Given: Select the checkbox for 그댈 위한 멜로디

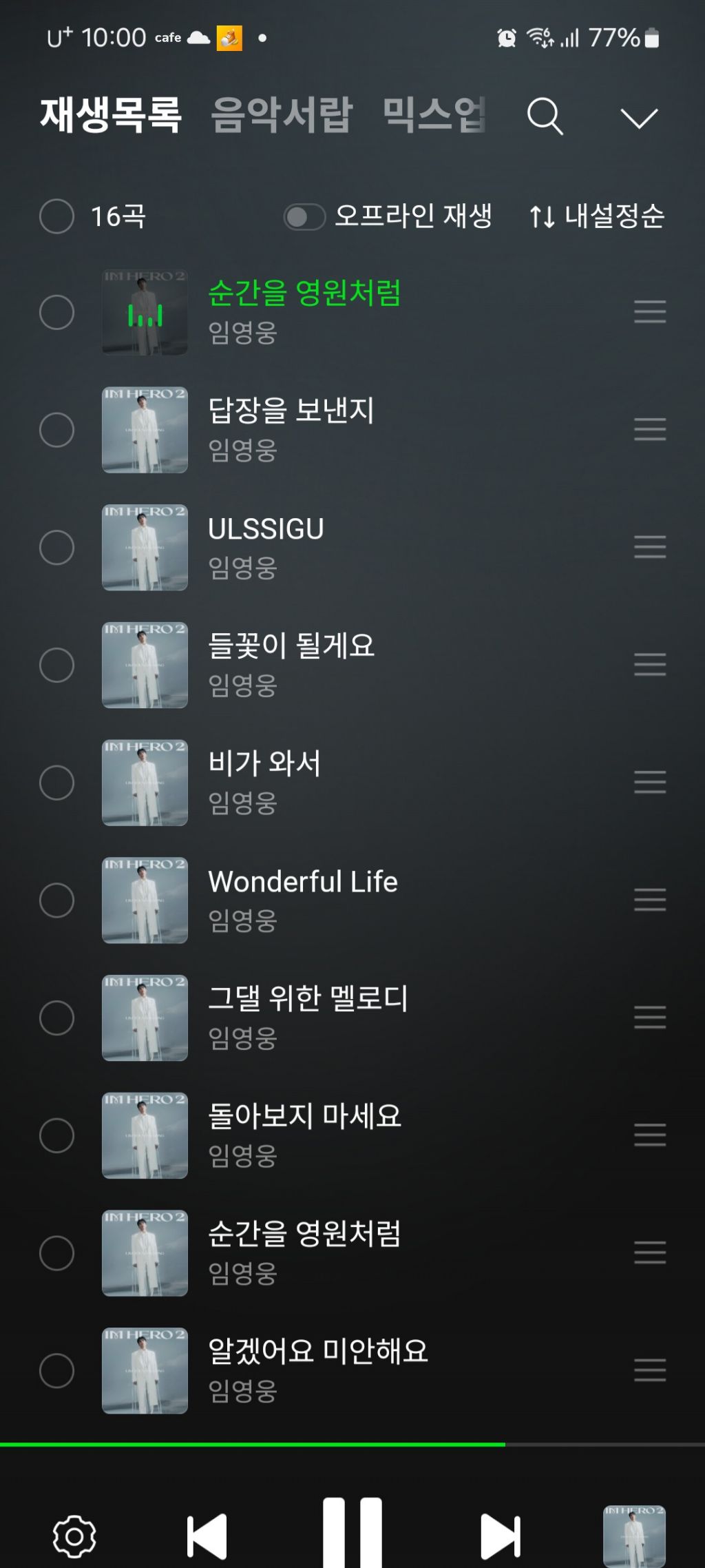Looking at the screenshot, I should pyautogui.click(x=56, y=1018).
